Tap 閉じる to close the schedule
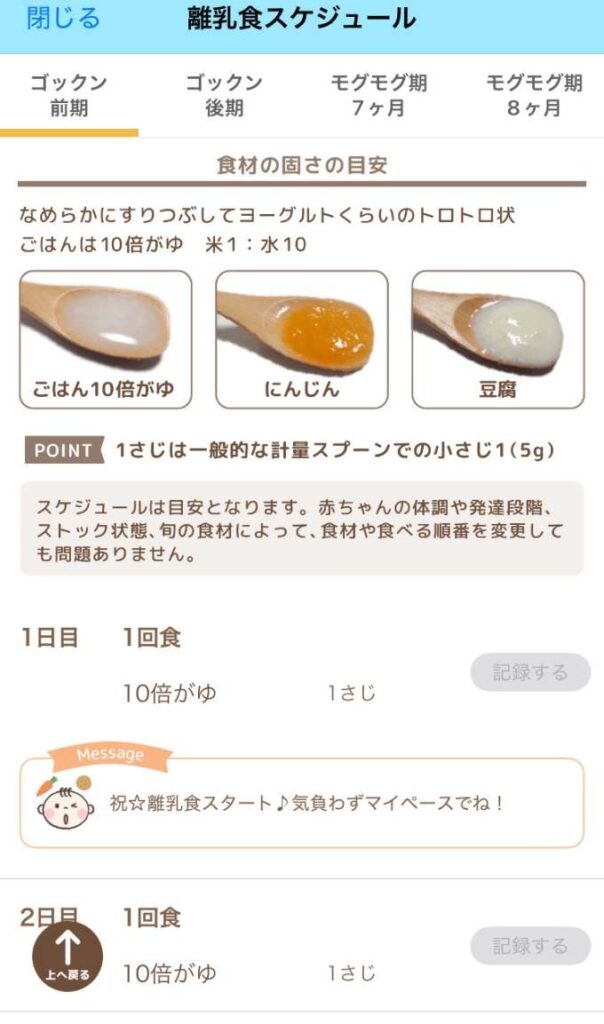Screen dimensions: 604x1024 click(63, 19)
